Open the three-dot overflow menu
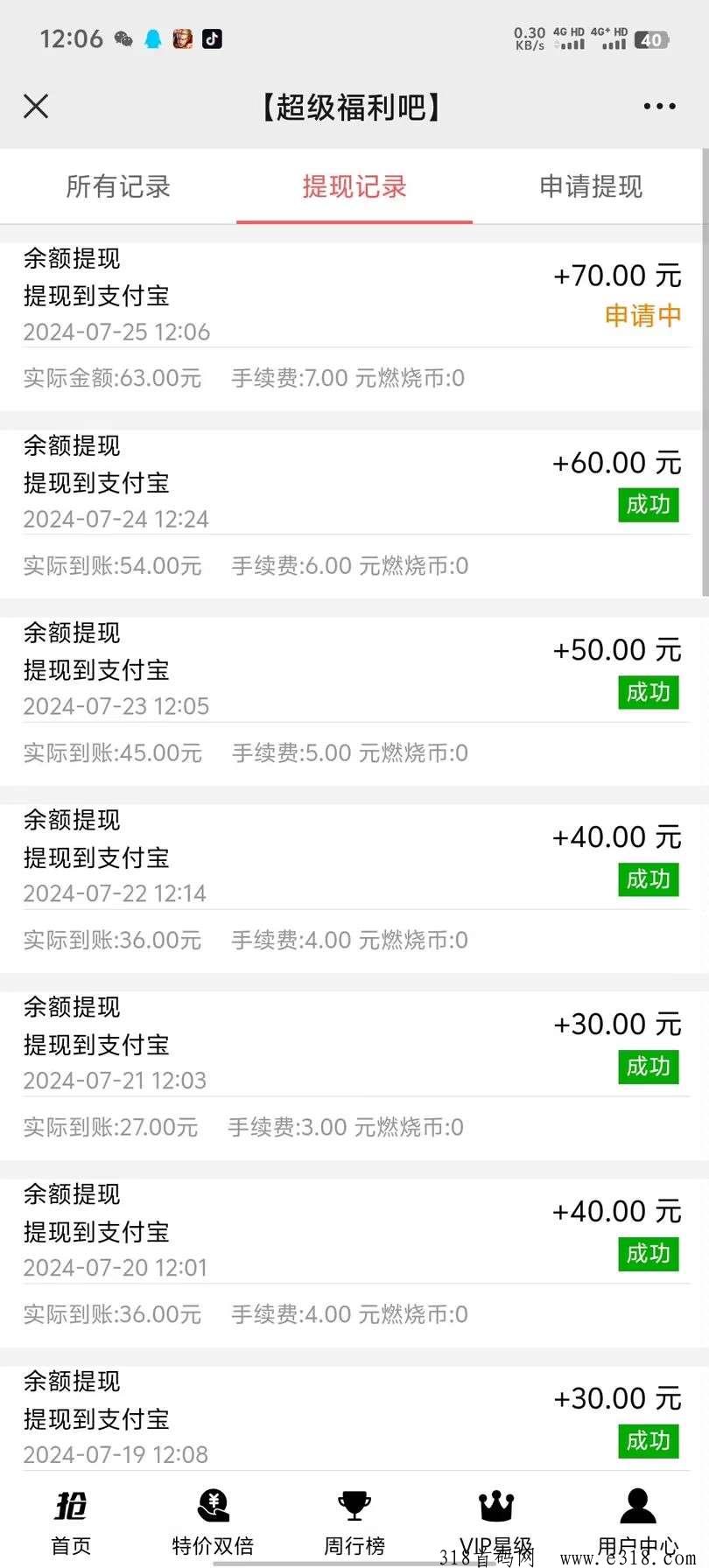Image resolution: width=709 pixels, height=1568 pixels. [x=659, y=107]
